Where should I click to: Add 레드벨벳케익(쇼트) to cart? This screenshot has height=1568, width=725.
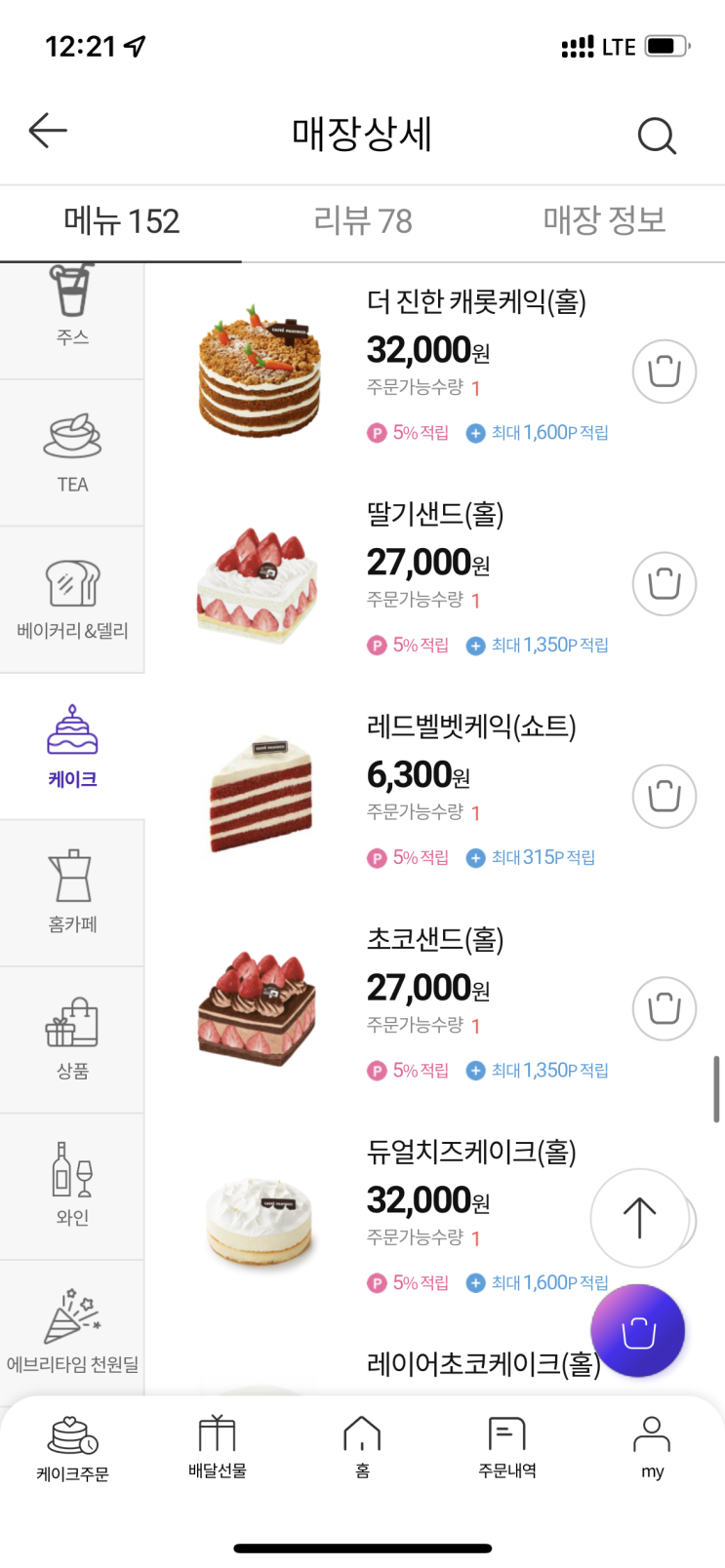click(664, 797)
